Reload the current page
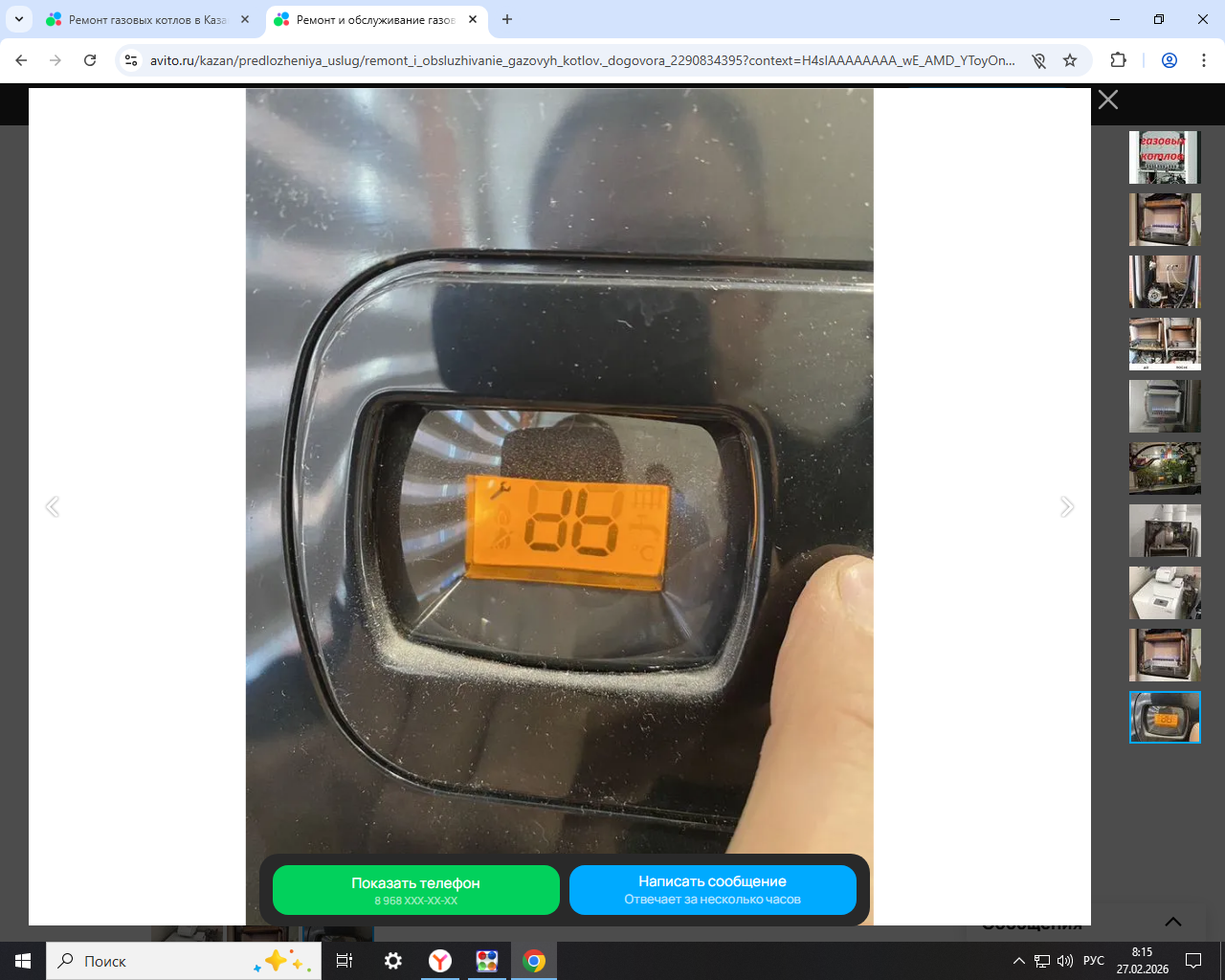Viewport: 1225px width, 980px height. click(90, 60)
